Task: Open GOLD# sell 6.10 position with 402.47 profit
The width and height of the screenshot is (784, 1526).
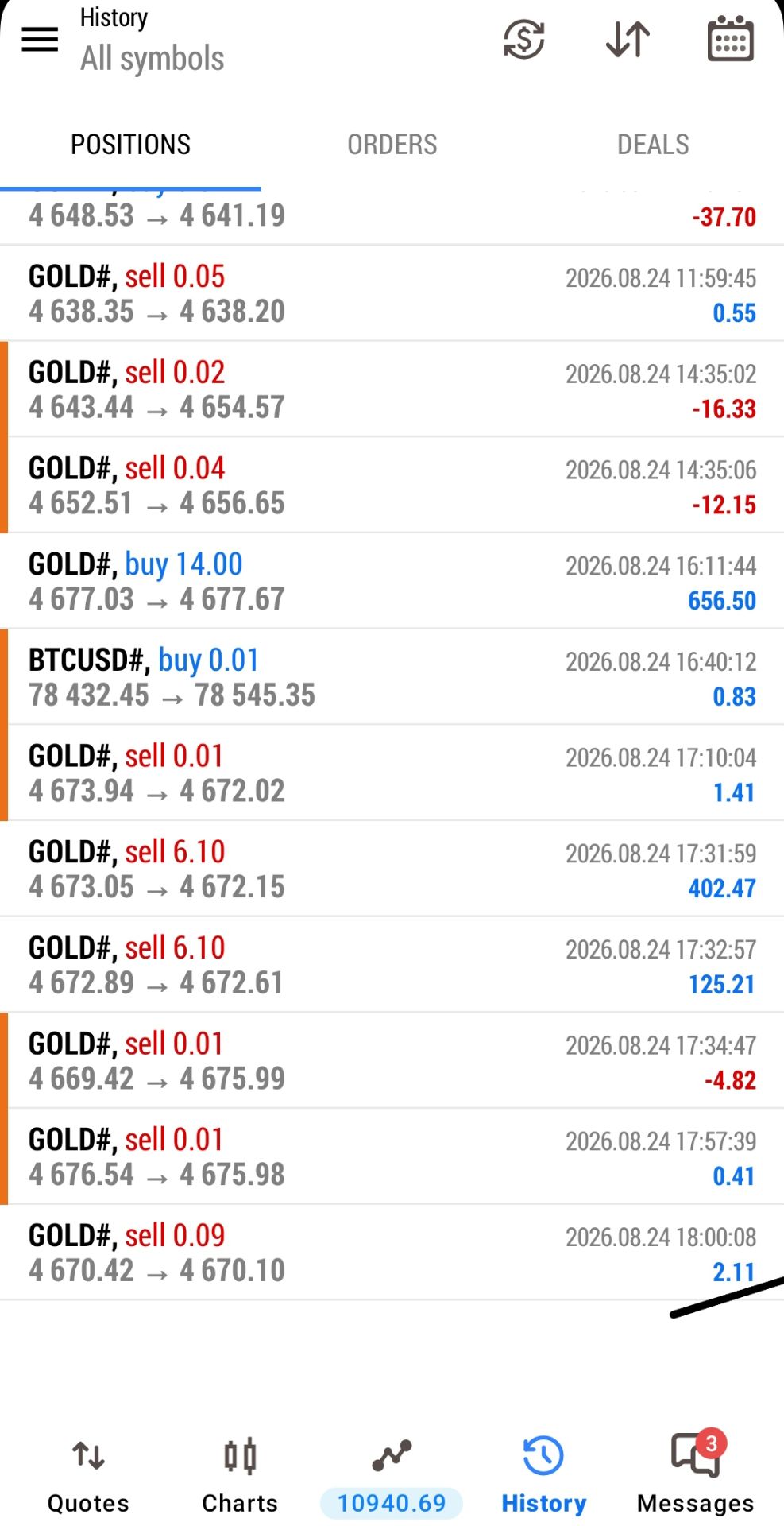Action: 392,869
